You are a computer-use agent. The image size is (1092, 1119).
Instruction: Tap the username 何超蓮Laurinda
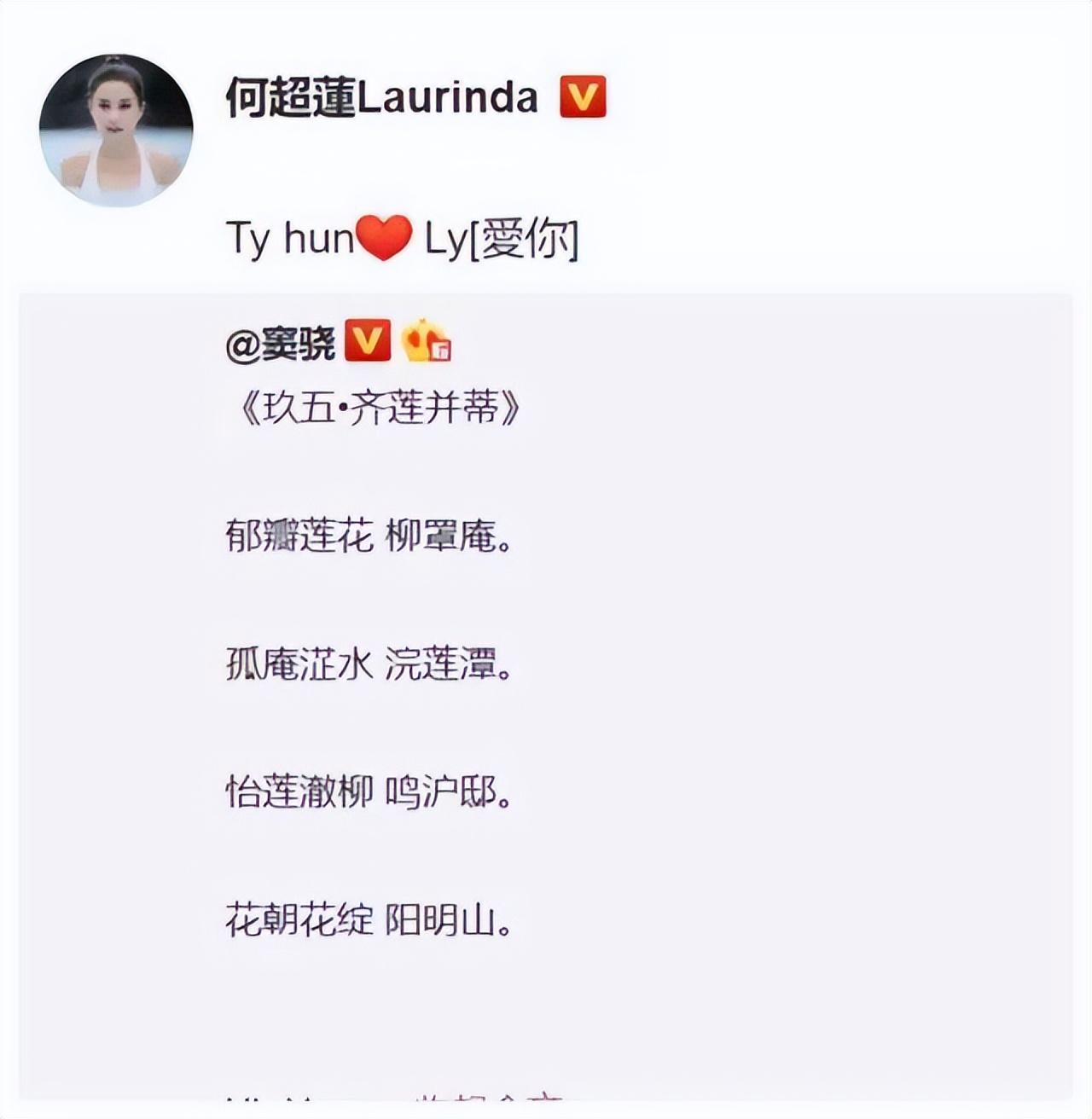(381, 97)
